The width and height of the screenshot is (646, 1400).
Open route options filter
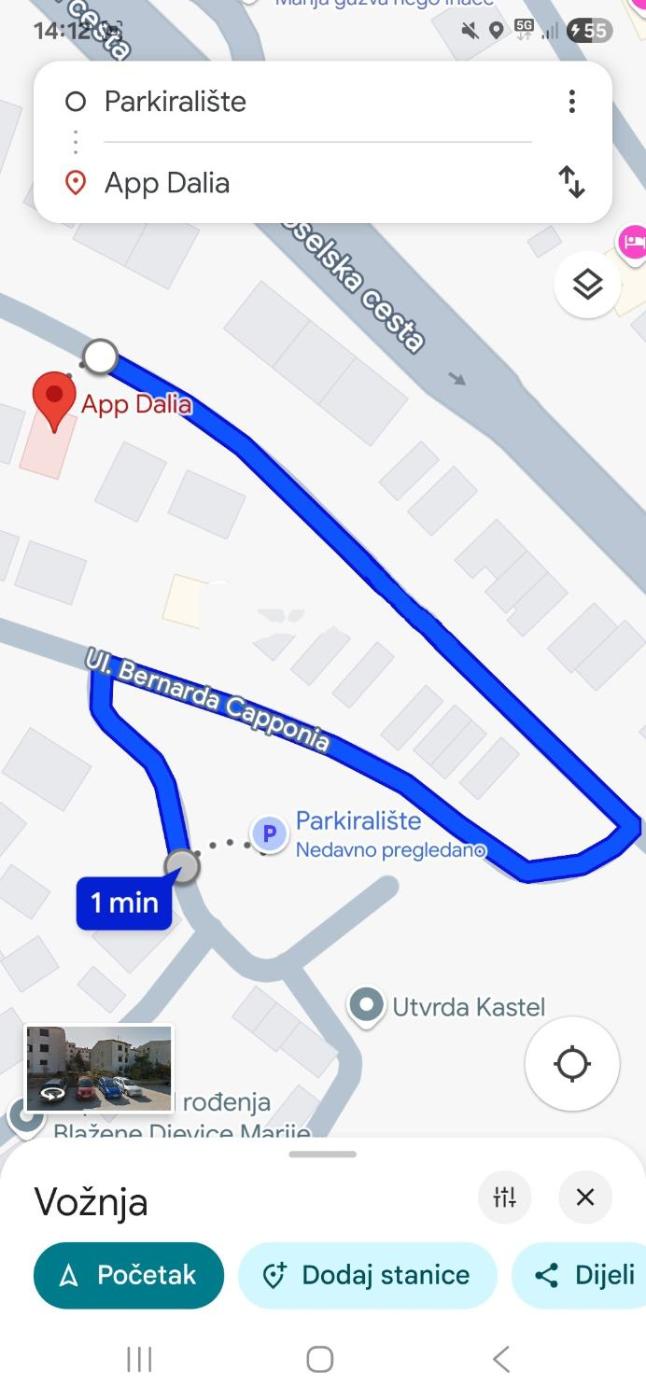[505, 1197]
